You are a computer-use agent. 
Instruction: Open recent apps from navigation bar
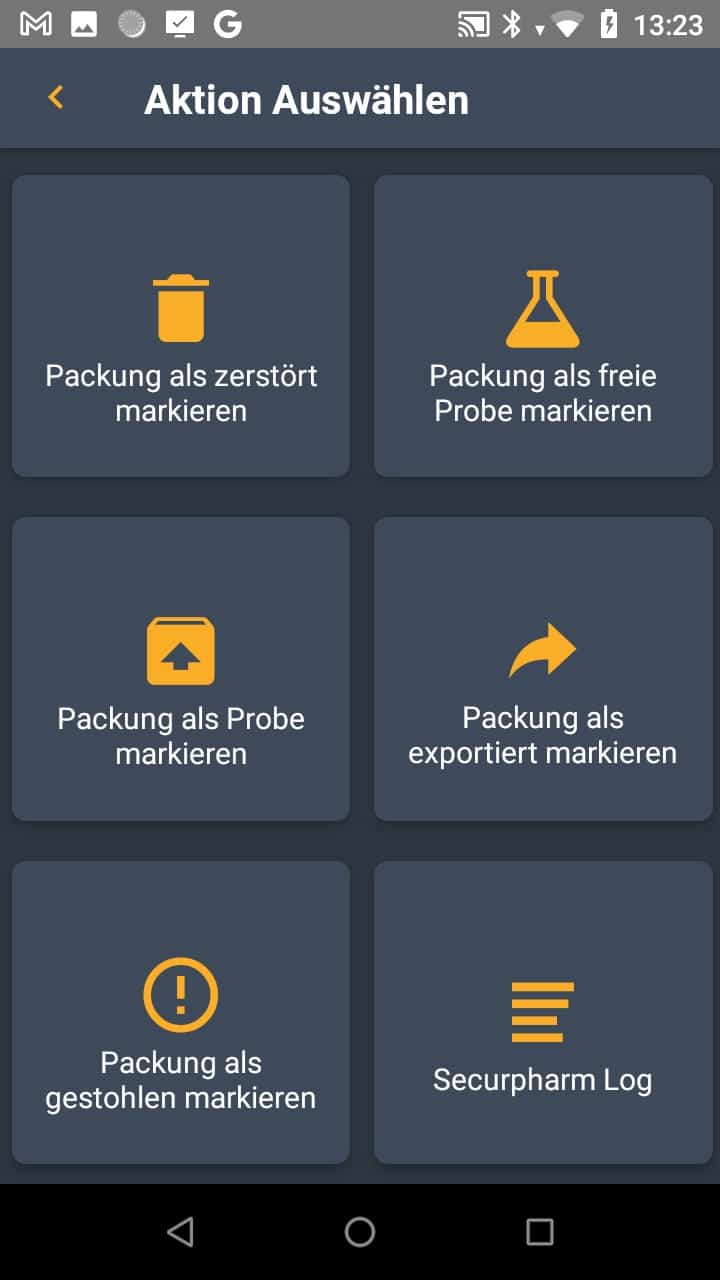(540, 1232)
